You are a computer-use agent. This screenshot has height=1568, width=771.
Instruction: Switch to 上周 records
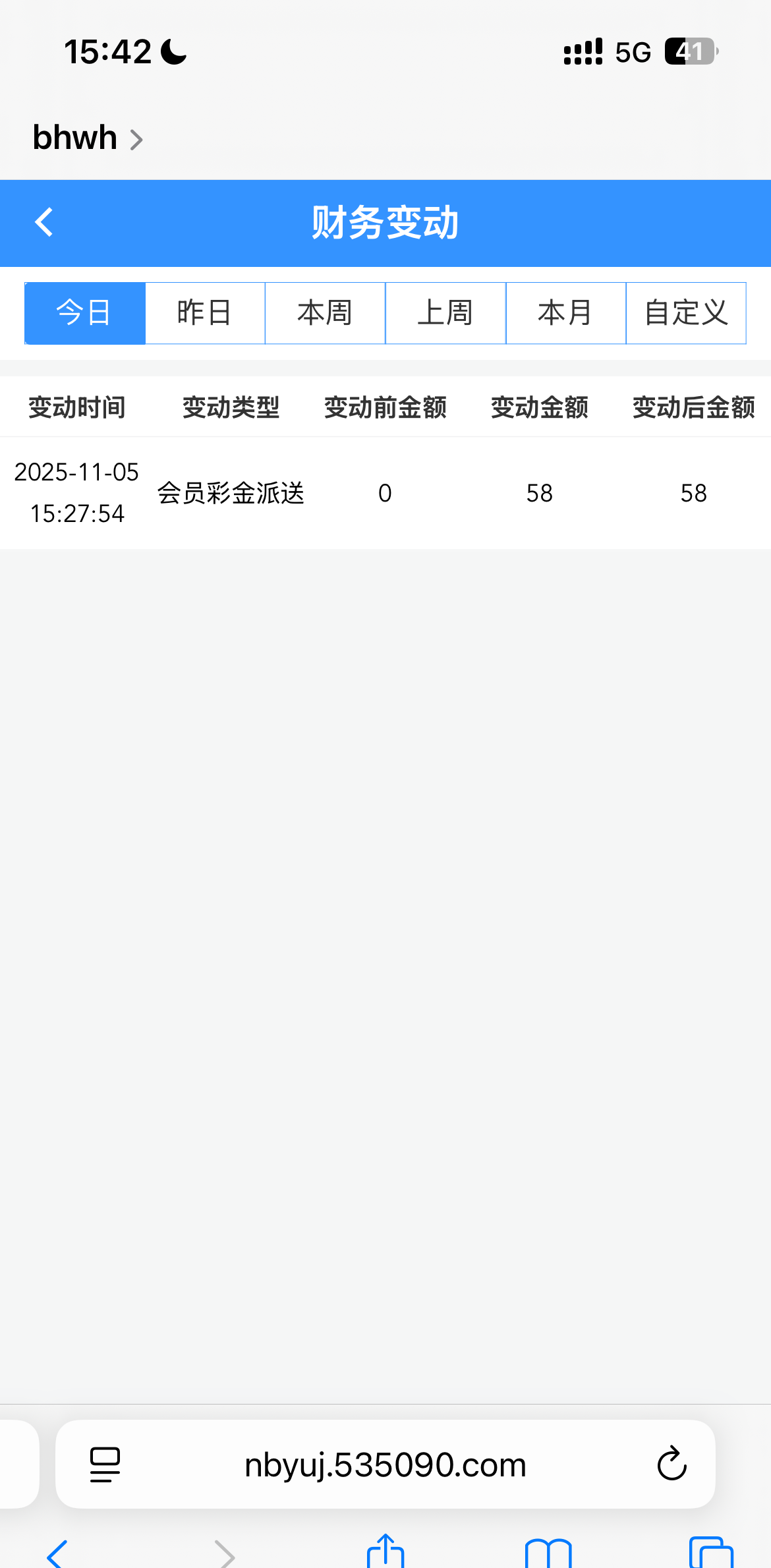point(445,313)
